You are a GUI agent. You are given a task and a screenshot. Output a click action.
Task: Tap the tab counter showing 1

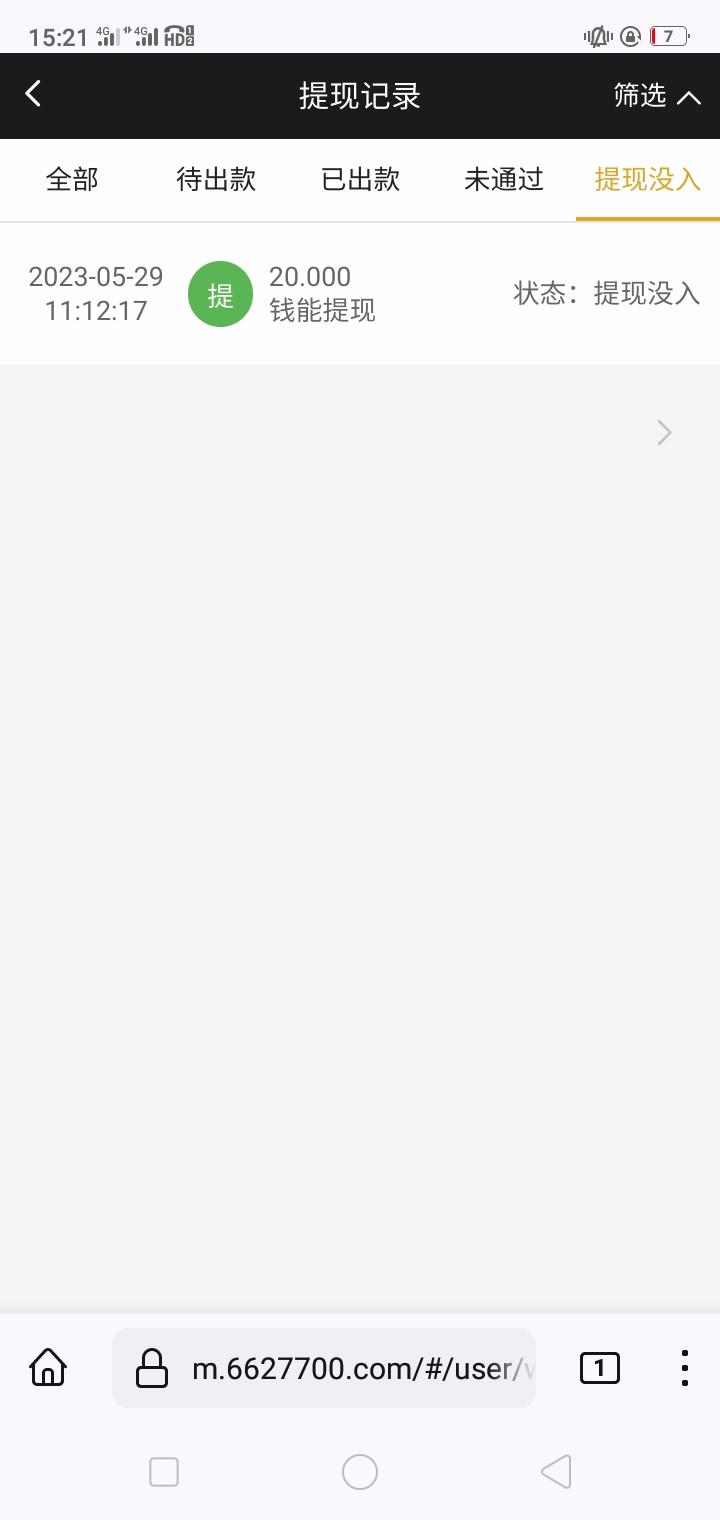click(x=599, y=1367)
